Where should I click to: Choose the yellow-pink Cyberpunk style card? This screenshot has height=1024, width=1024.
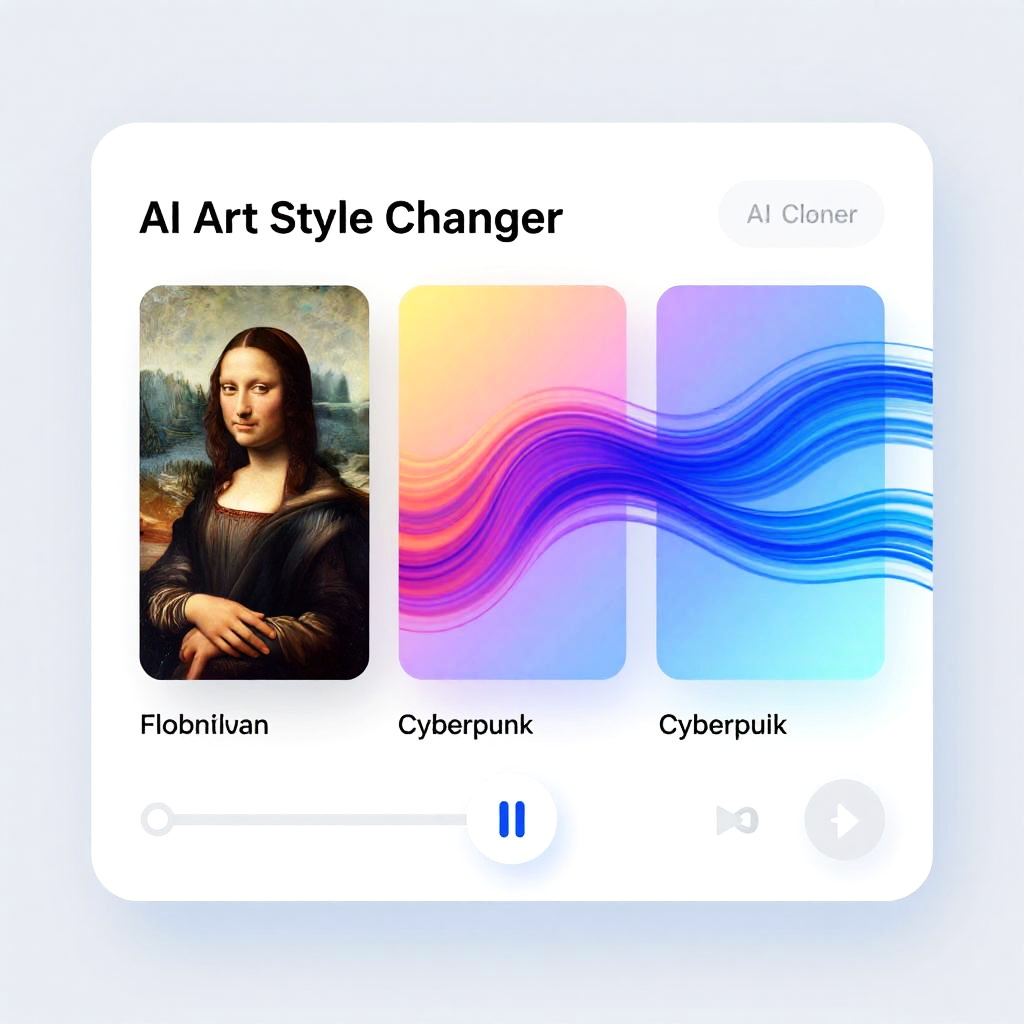click(x=512, y=482)
